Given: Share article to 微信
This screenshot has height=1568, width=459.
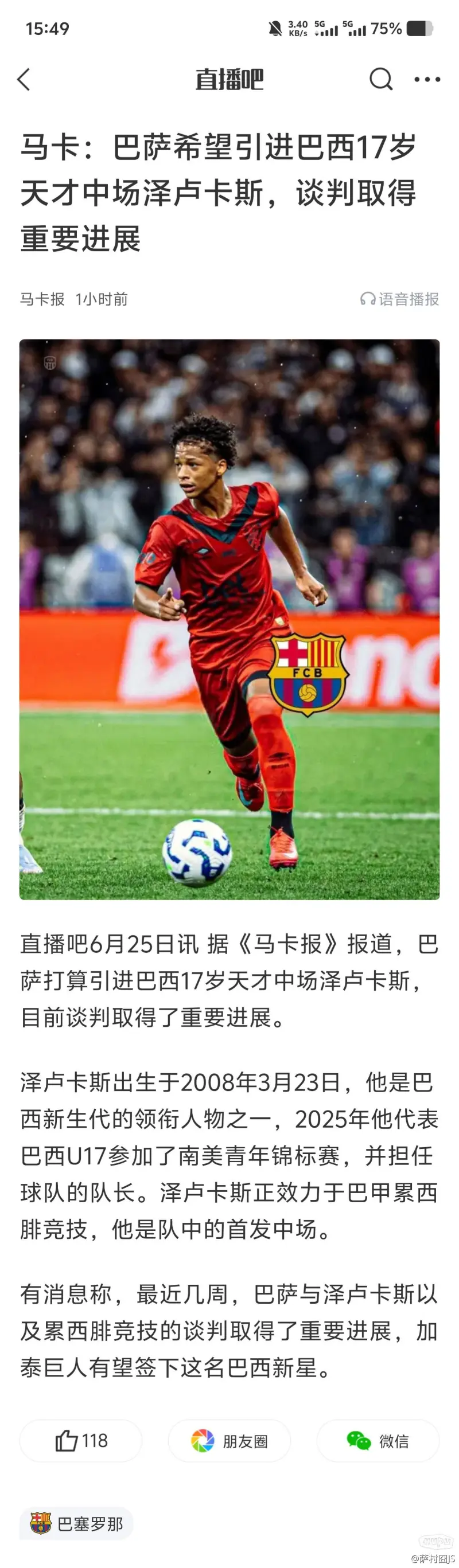Looking at the screenshot, I should [x=378, y=1441].
